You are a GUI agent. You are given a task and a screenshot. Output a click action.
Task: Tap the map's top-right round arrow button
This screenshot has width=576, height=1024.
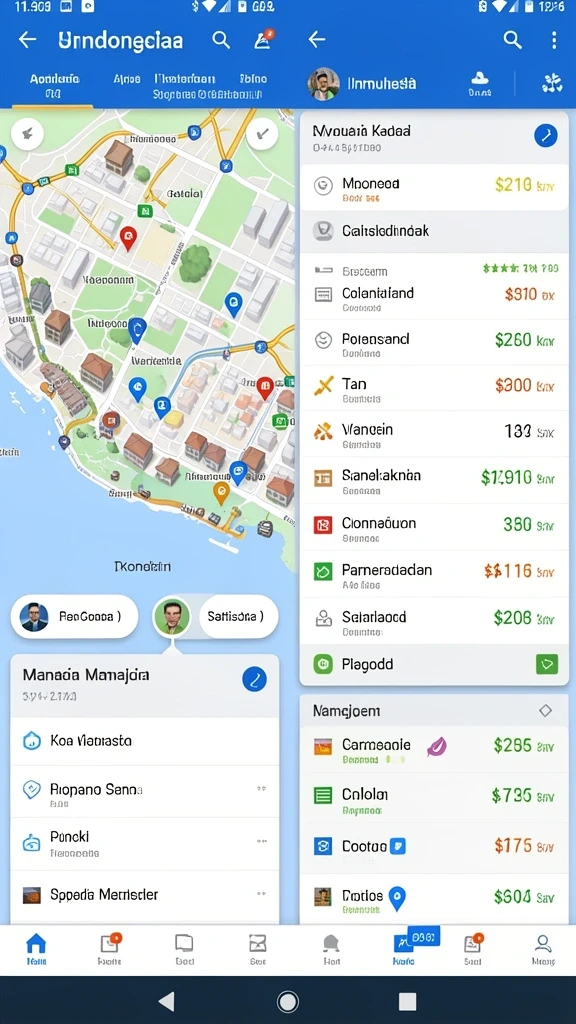(x=263, y=135)
